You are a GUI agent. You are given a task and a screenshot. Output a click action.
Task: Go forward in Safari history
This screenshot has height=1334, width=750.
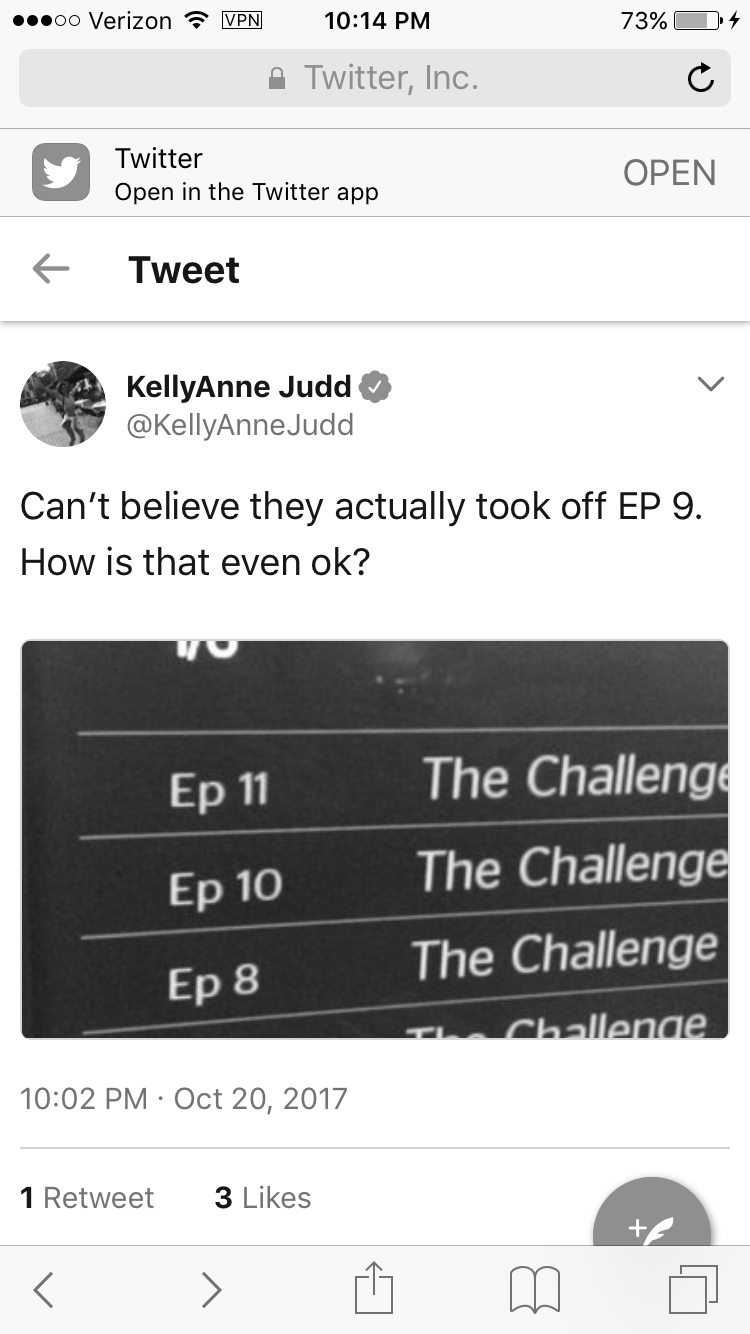click(x=210, y=1289)
